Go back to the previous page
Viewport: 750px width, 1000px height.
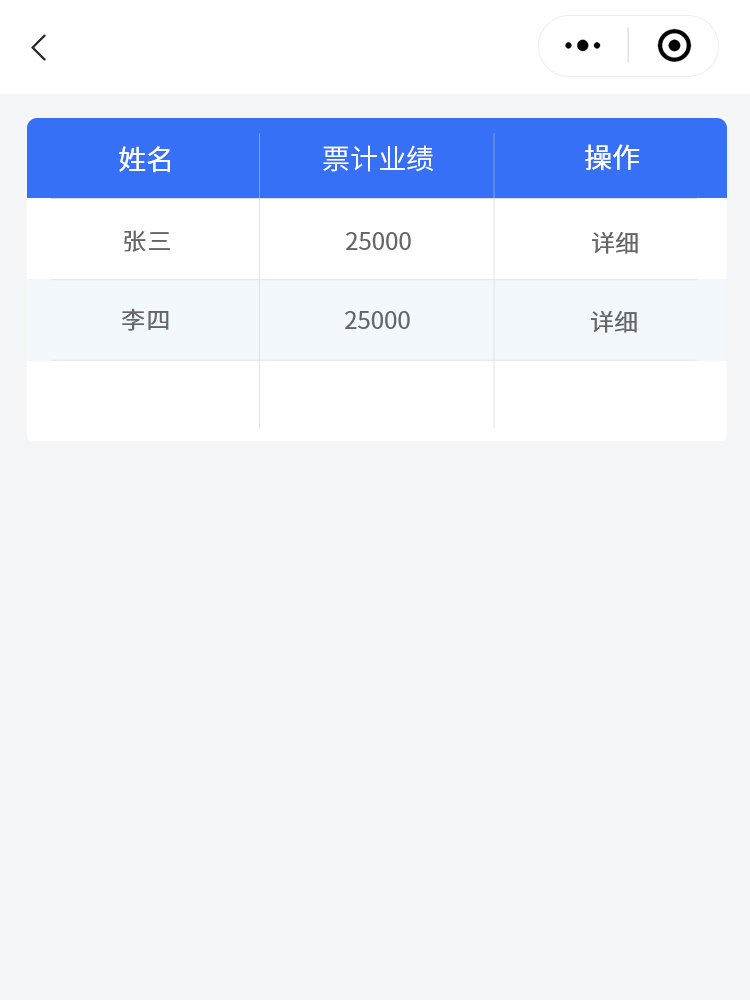(39, 47)
